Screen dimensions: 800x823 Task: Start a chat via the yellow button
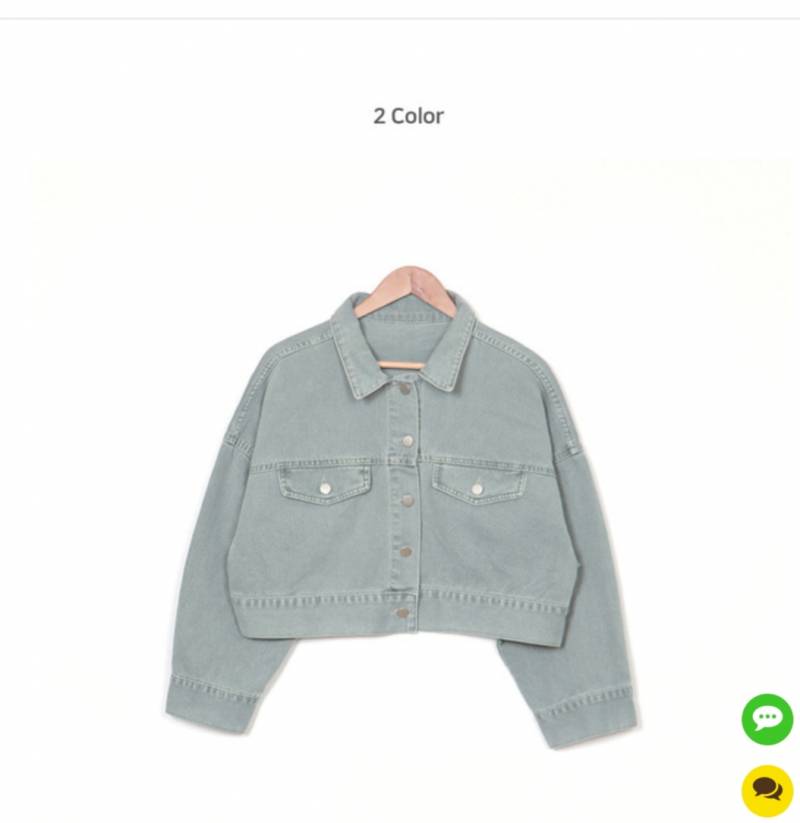(x=767, y=790)
